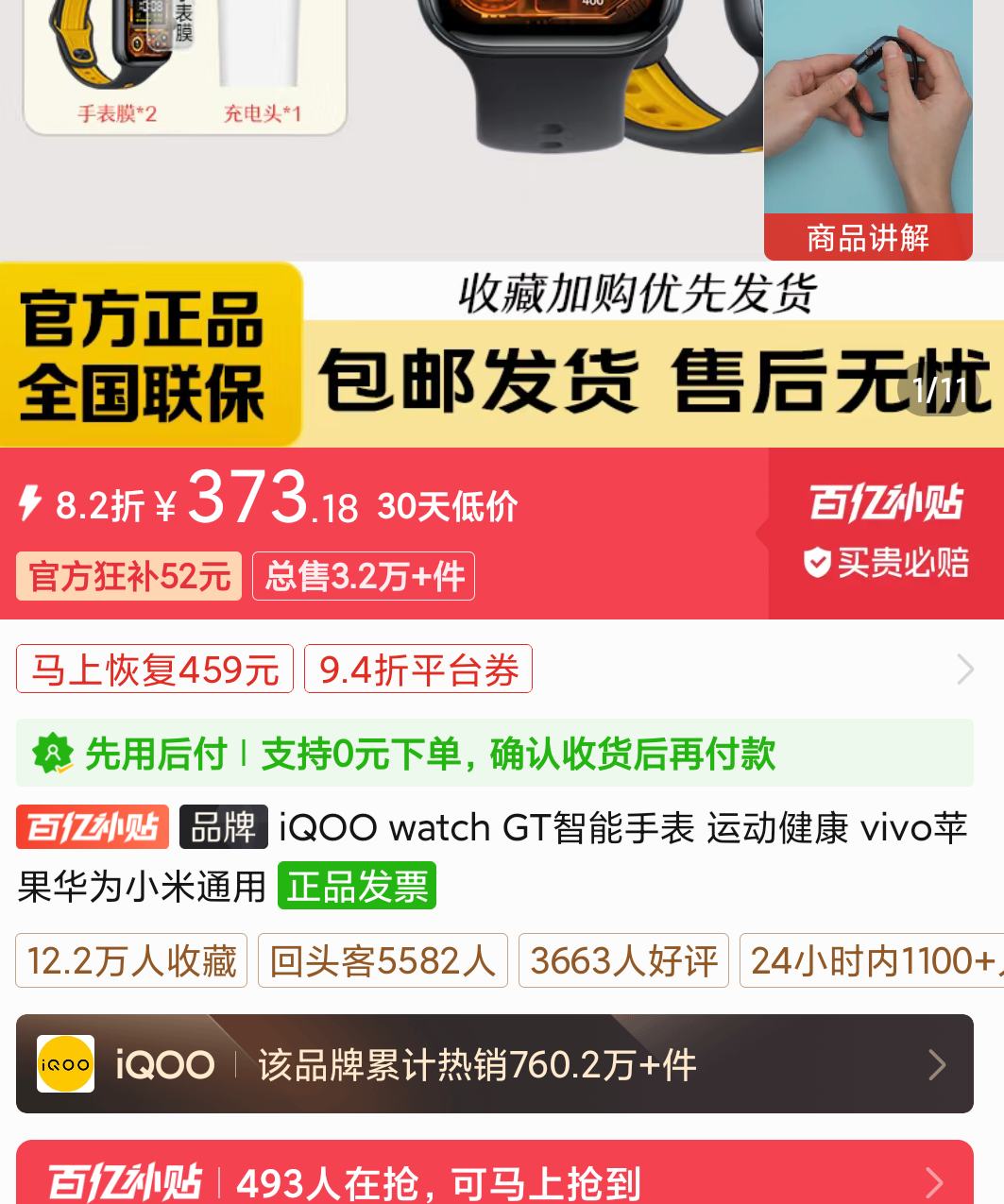Expand the 493人在抢 panel arrow

click(x=934, y=1181)
